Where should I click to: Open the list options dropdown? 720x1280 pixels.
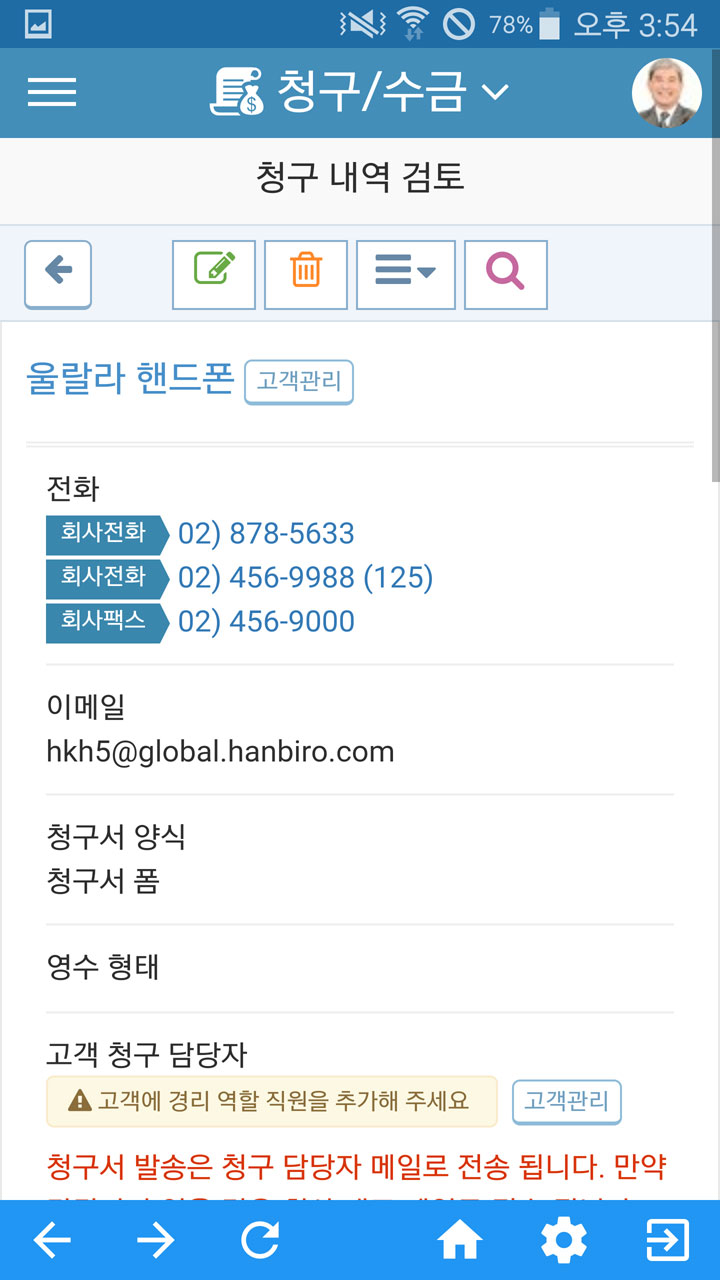[405, 274]
